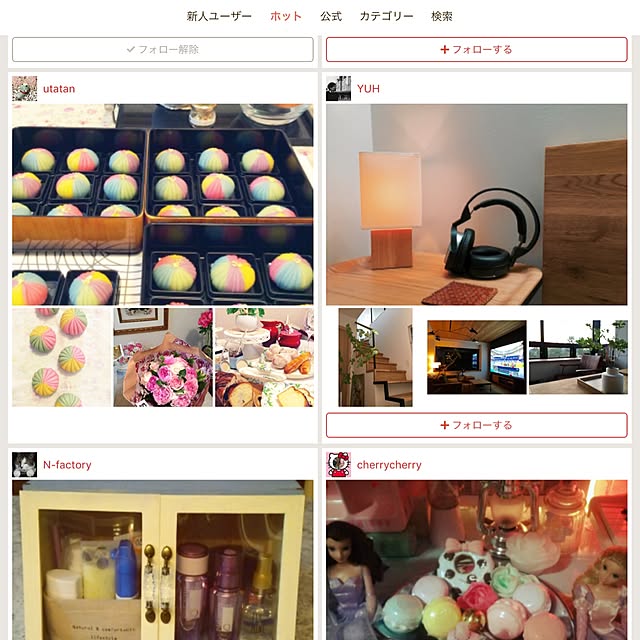Switch to the カテゴリー tab
The image size is (640, 640).
coord(386,16)
